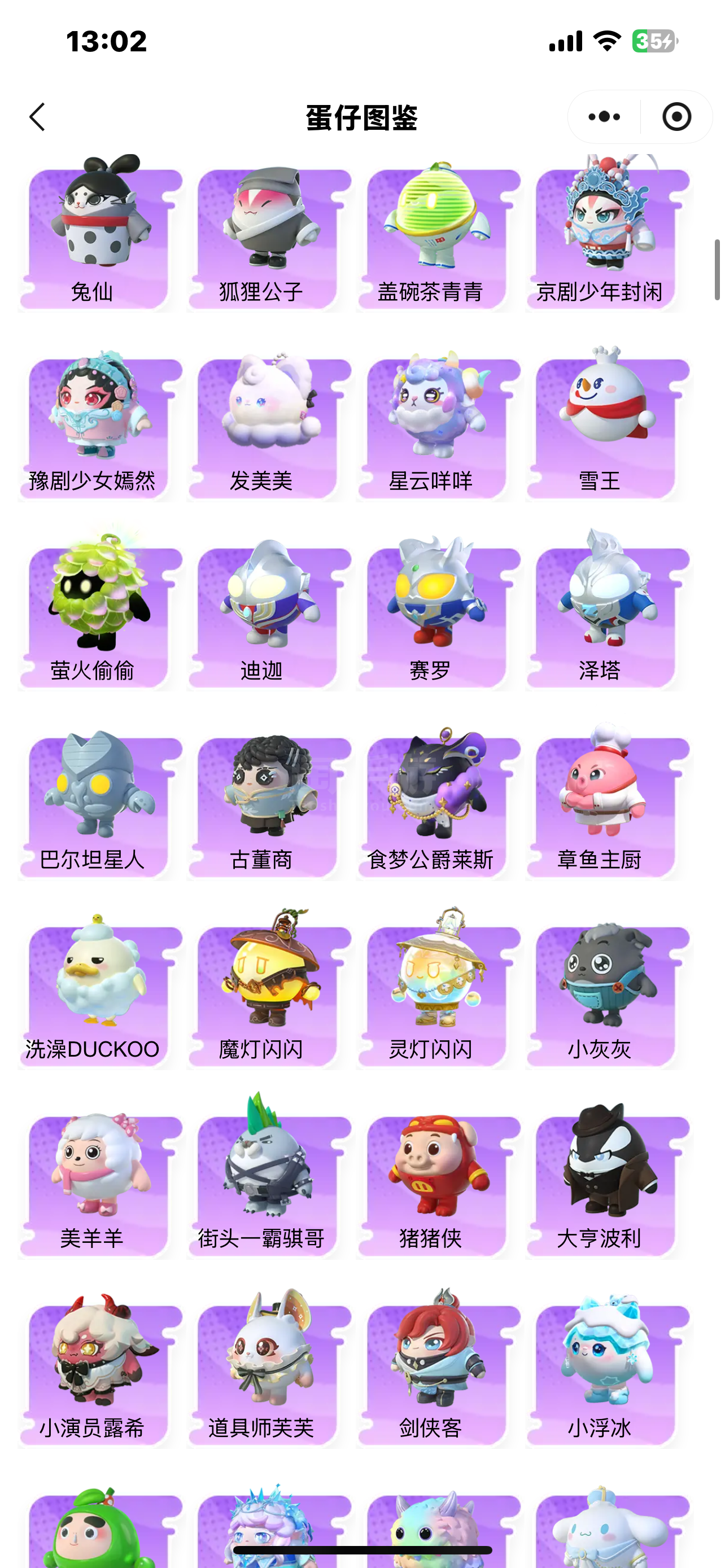Close the mini program via circle button
Screen dimensions: 725x1568
676,117
